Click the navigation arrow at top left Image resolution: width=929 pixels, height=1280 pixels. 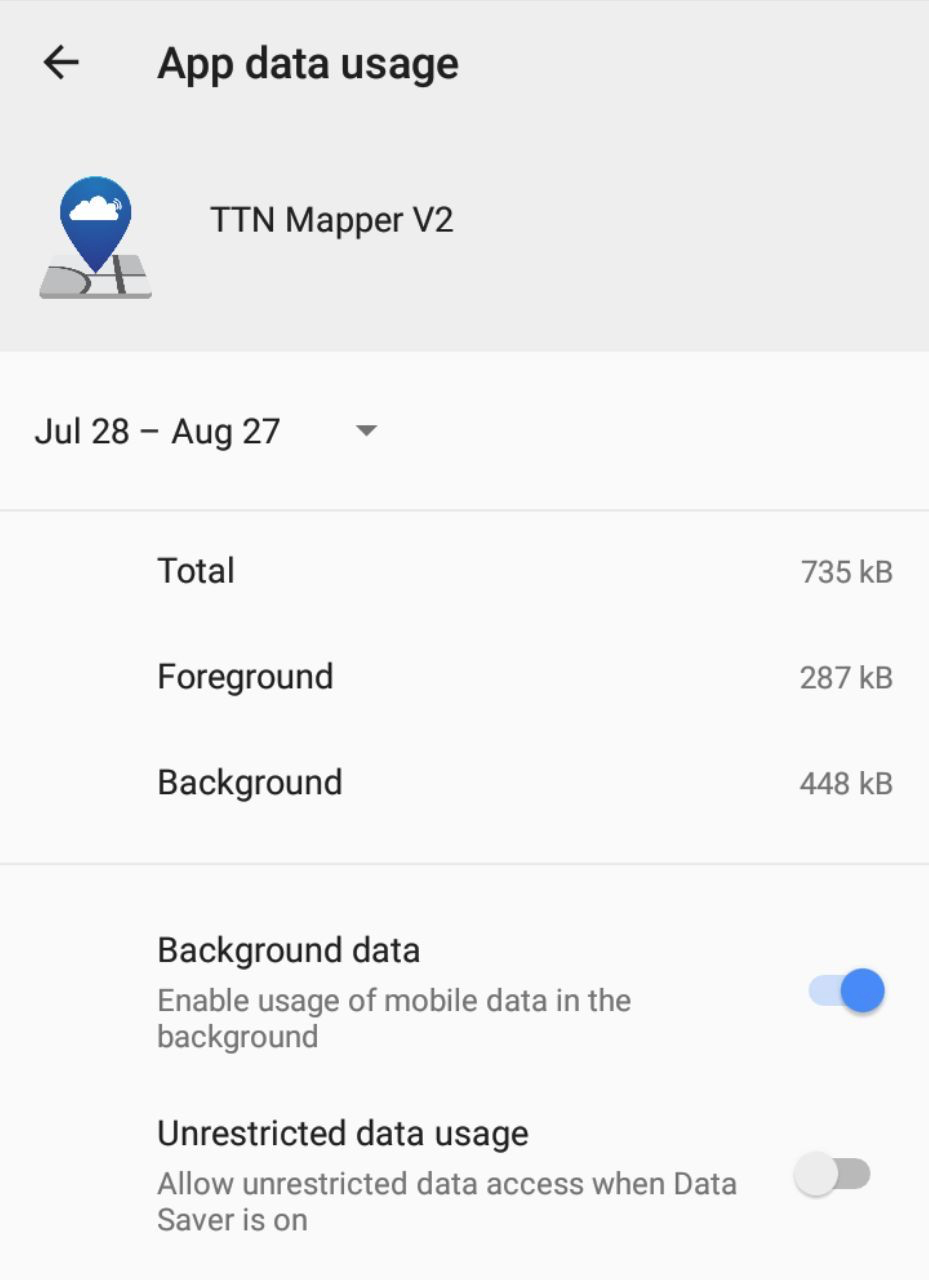point(62,62)
